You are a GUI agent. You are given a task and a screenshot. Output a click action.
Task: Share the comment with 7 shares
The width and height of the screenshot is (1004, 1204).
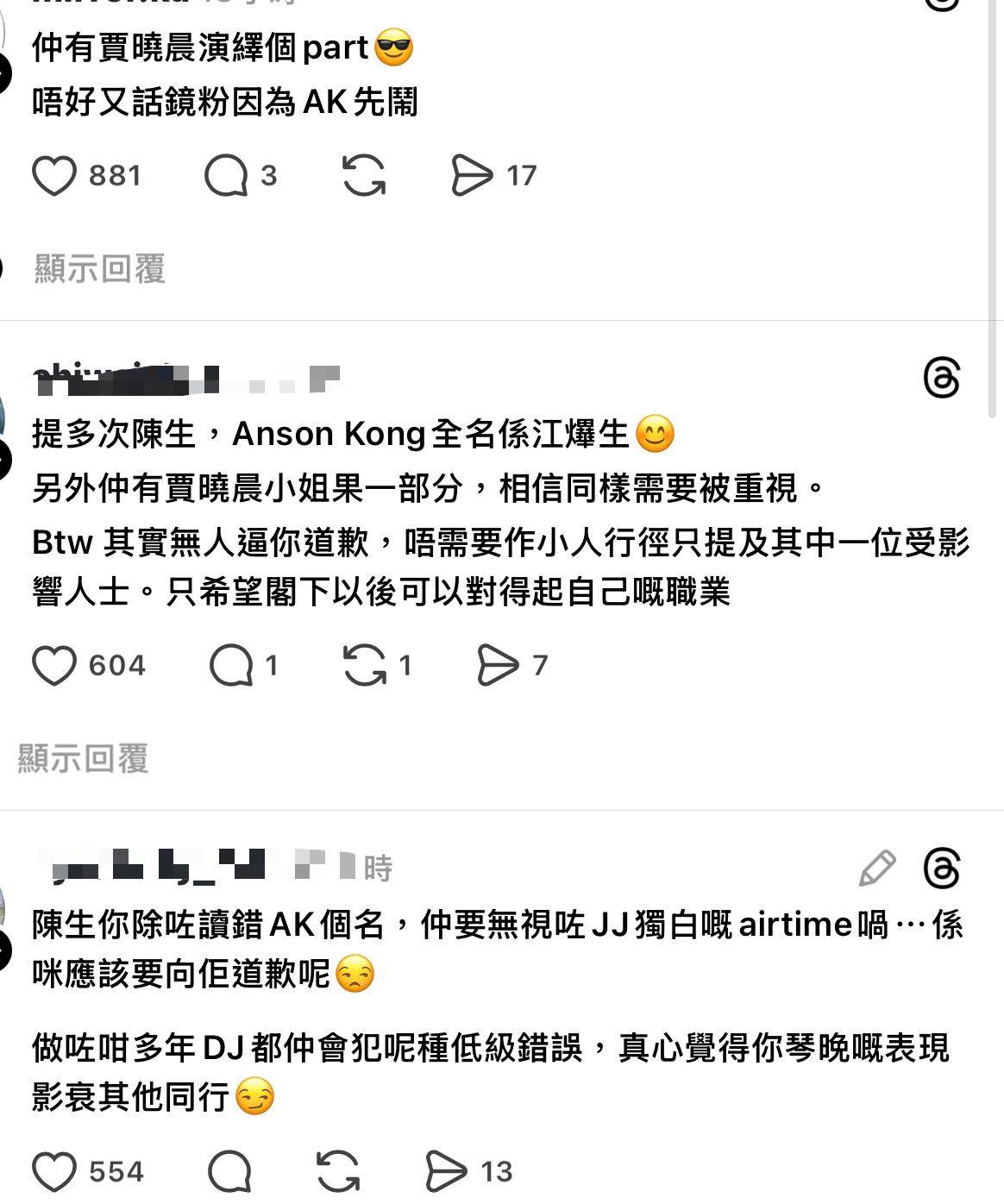(x=498, y=666)
